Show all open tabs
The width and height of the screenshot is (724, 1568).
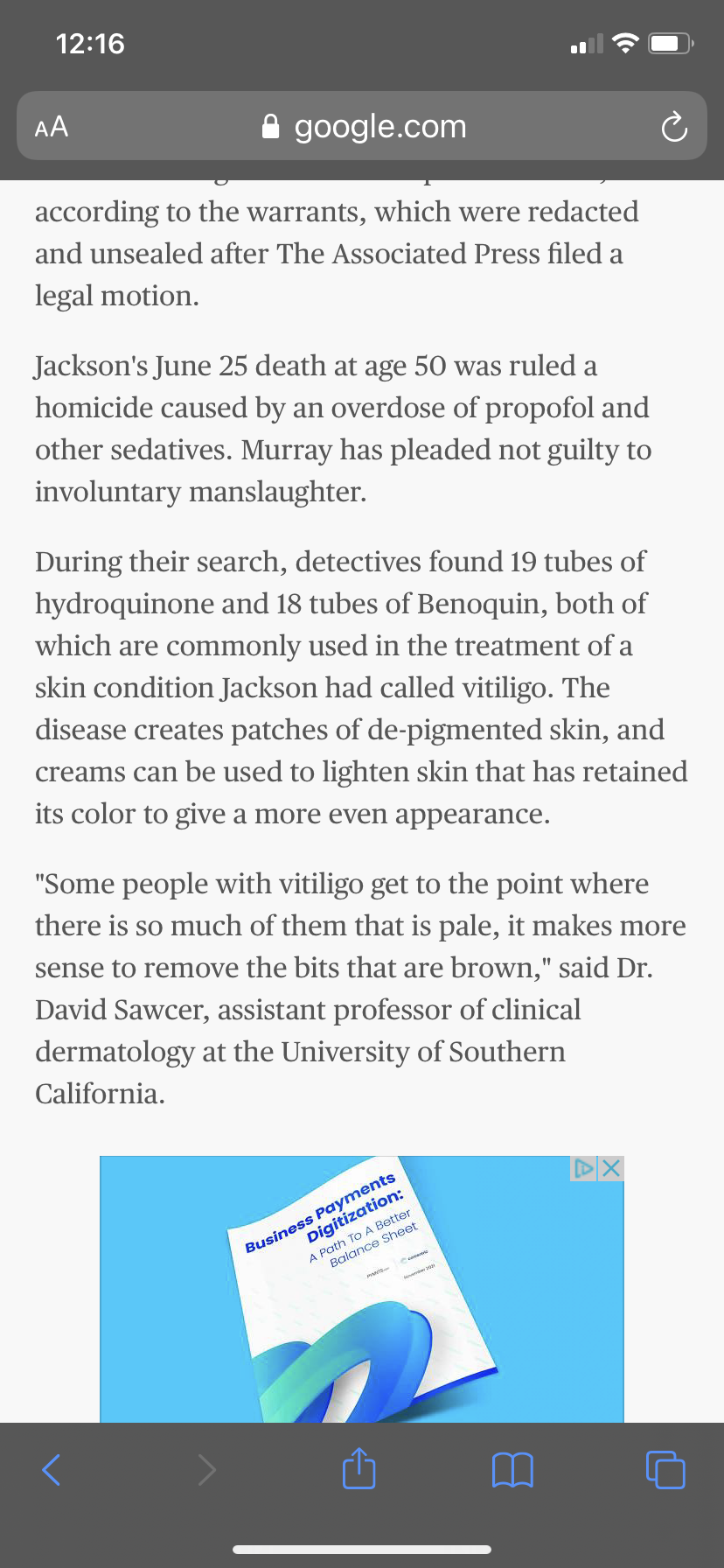click(x=665, y=1470)
